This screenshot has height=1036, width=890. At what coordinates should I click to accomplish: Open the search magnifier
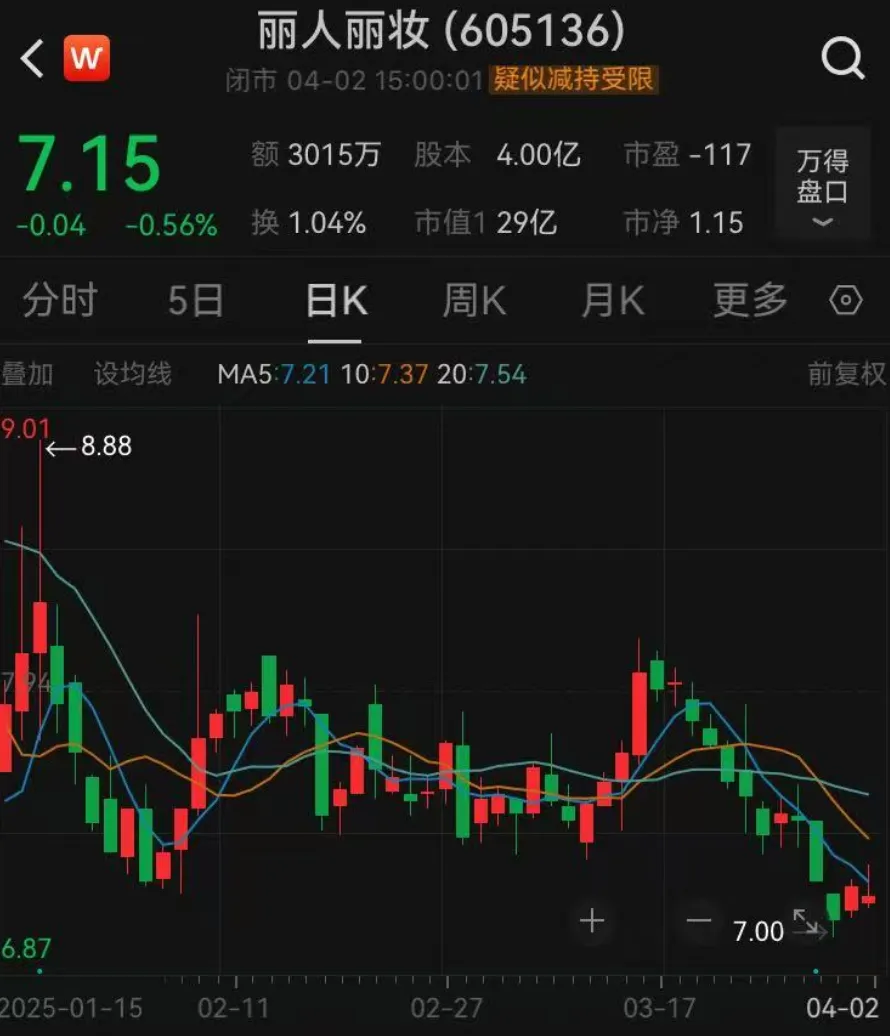(x=842, y=59)
